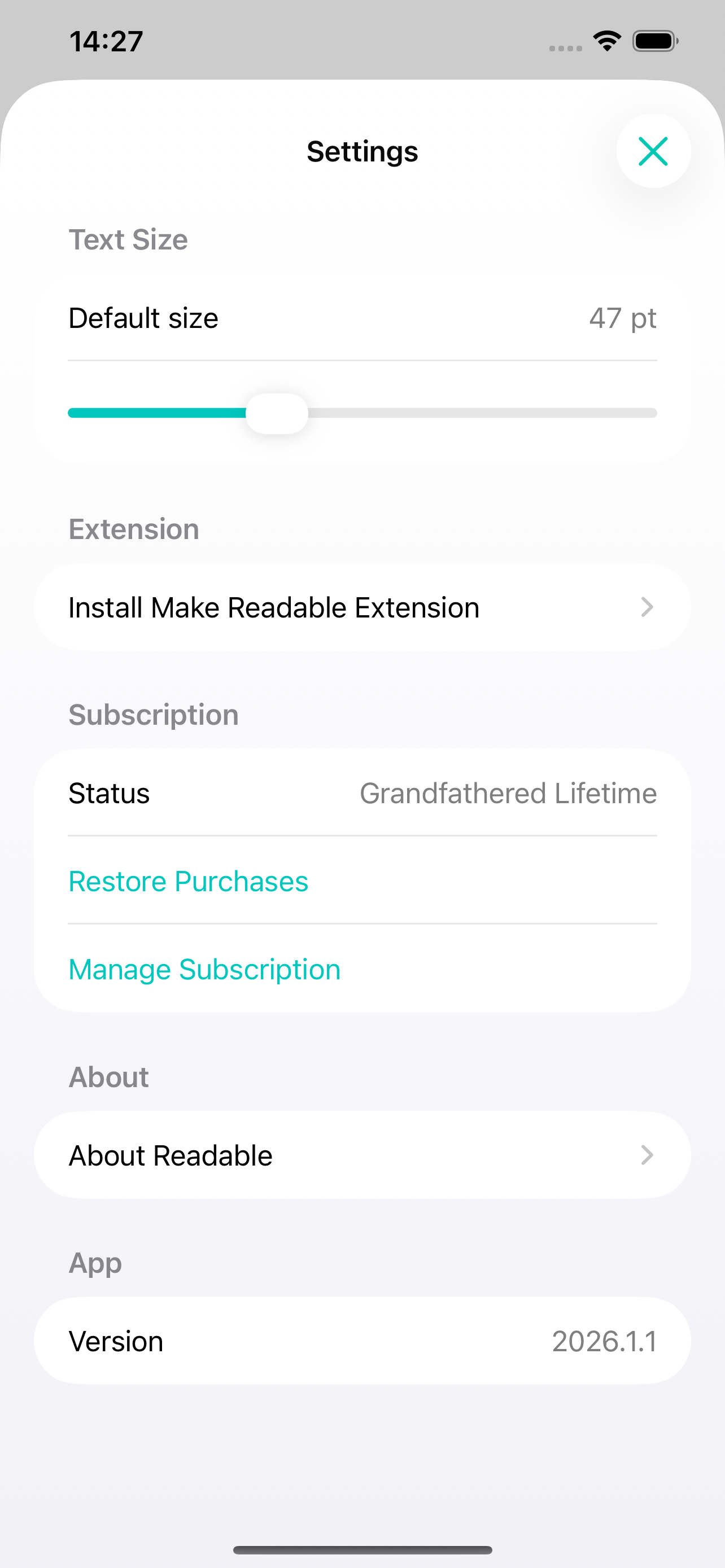The height and width of the screenshot is (1568, 725).
Task: Open Manage Subscription
Action: [x=204, y=969]
